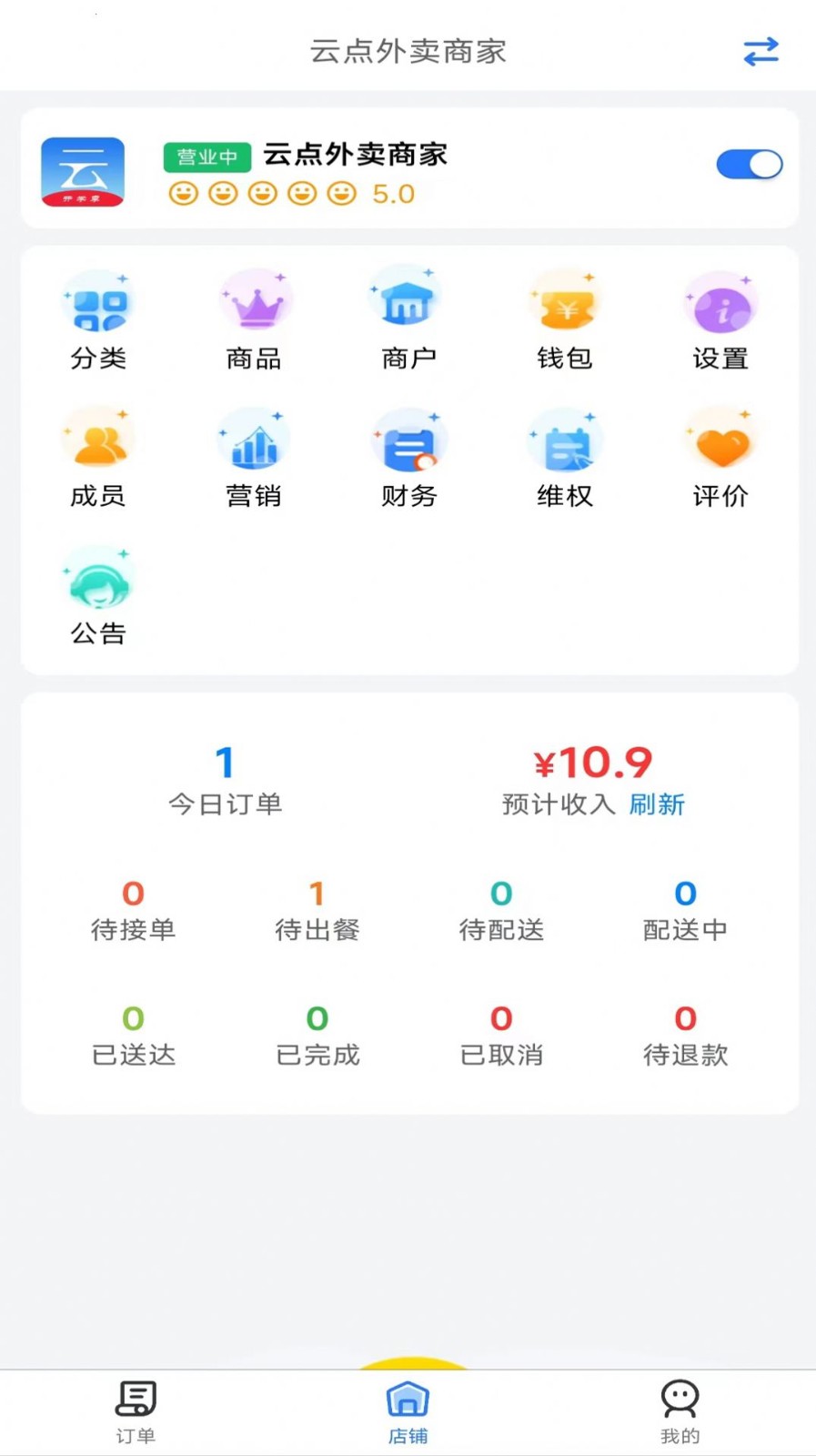Viewport: 816px width, 1456px height.
Task: Switch to the 我的 (mine) tab
Action: point(680,1409)
